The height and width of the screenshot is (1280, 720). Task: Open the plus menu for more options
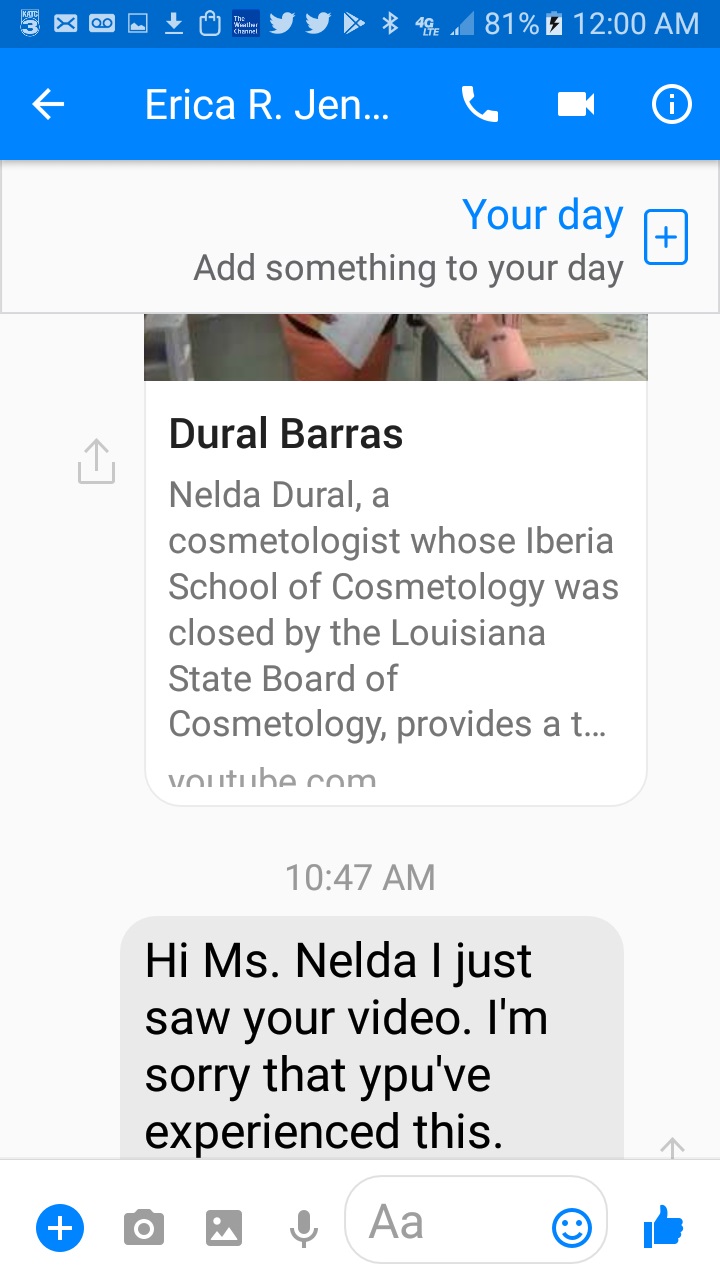coord(60,1227)
